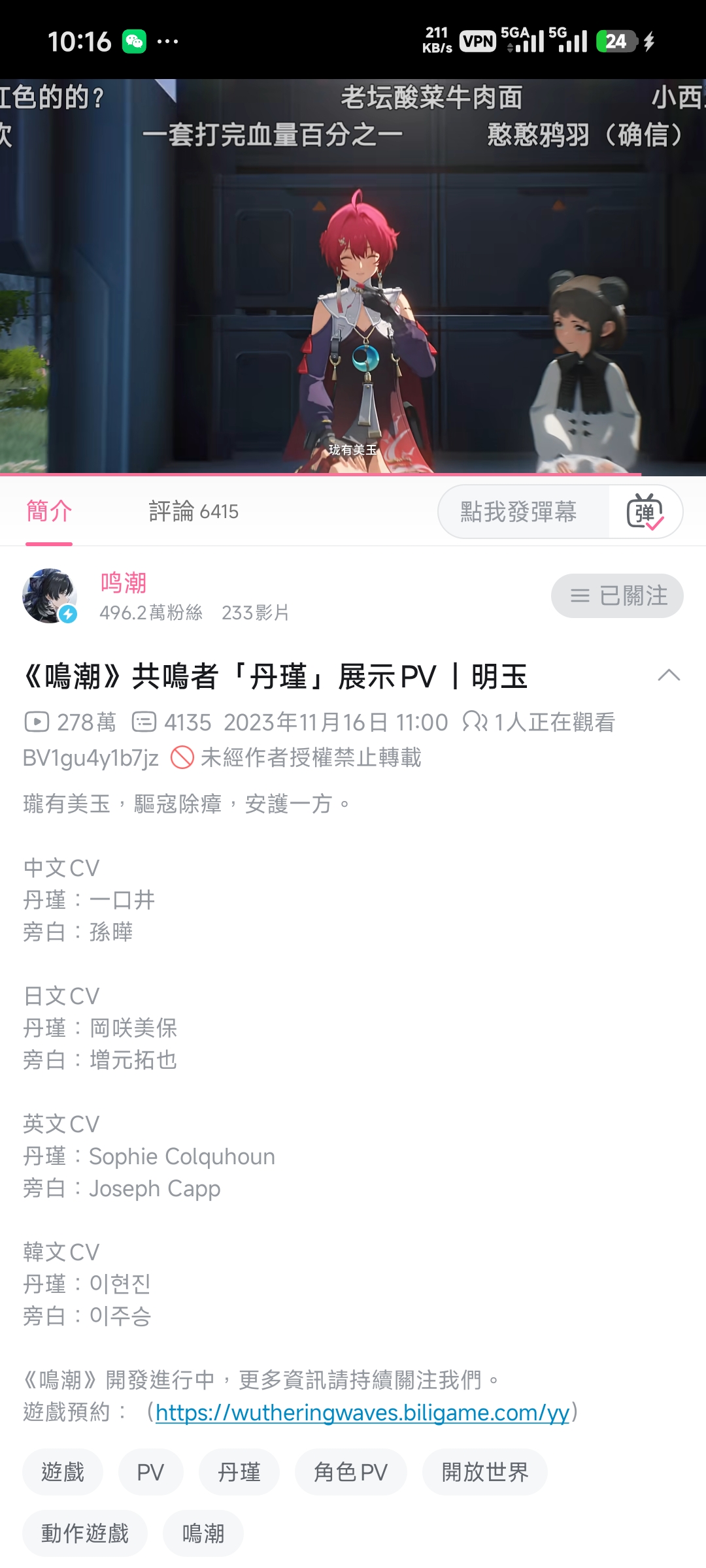Screen dimensions: 706x1568
Task: Select the 動作遊戲 tag chip
Action: pyautogui.click(x=85, y=1533)
